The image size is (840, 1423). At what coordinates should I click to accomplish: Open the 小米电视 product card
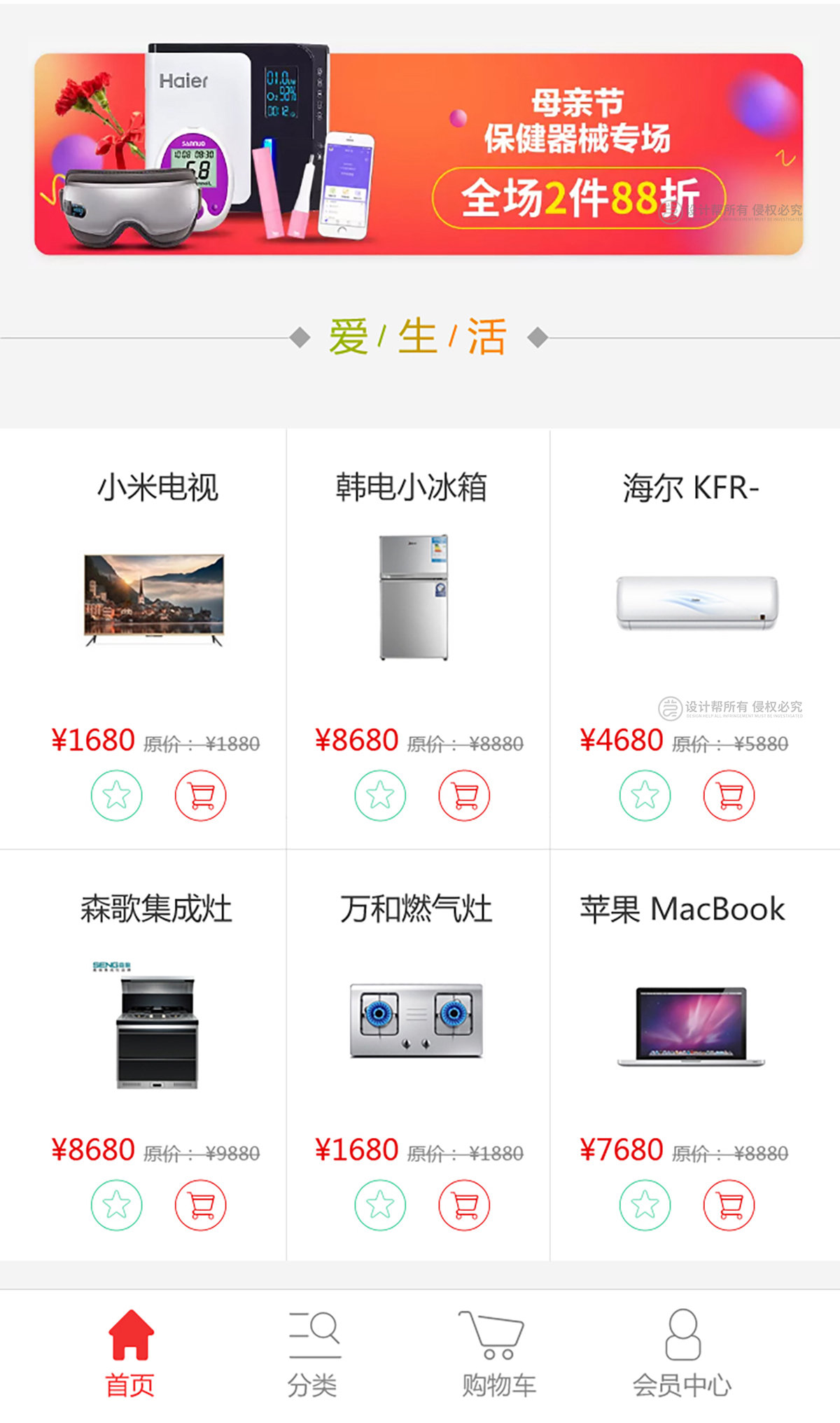coord(154,599)
